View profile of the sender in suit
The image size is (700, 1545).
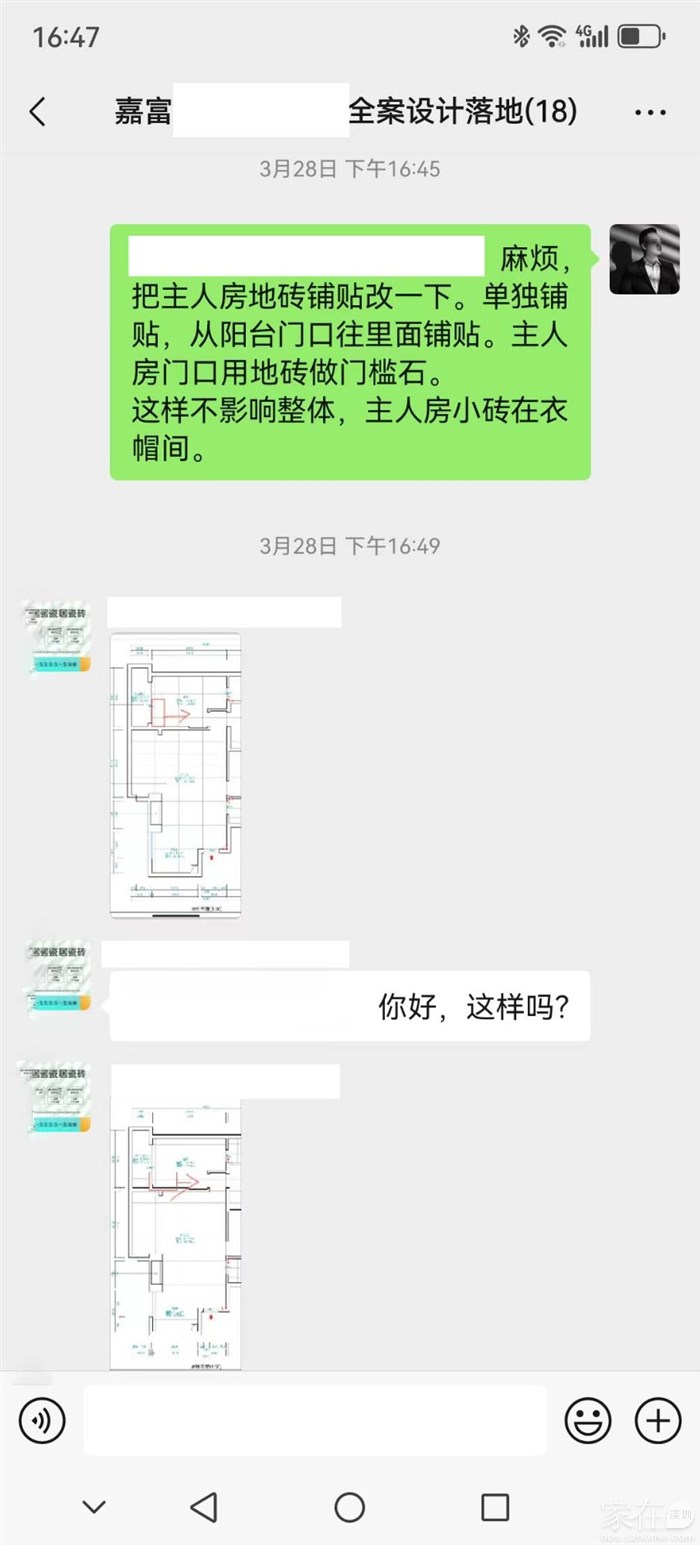pyautogui.click(x=644, y=259)
